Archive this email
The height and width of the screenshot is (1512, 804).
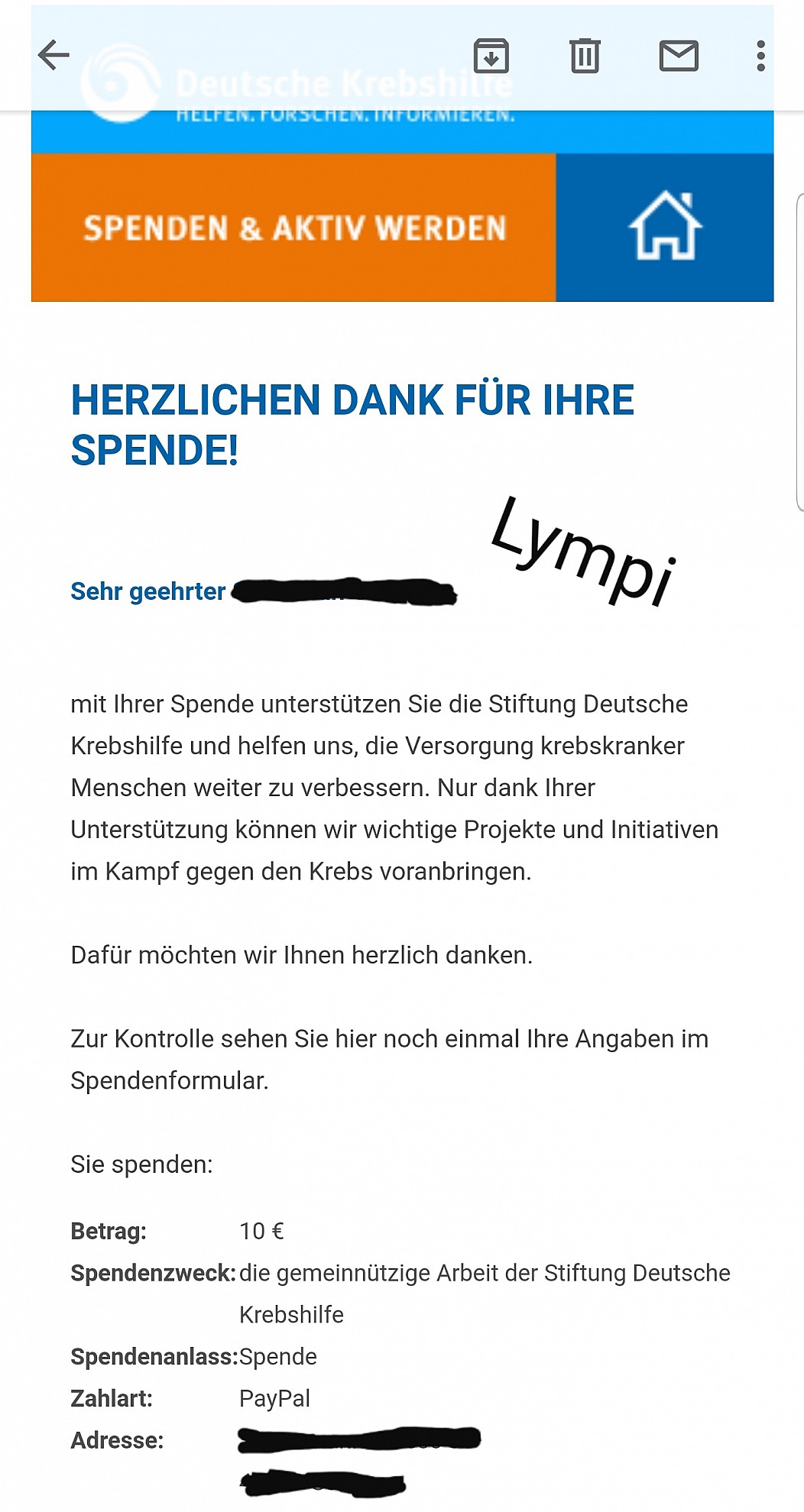[491, 56]
